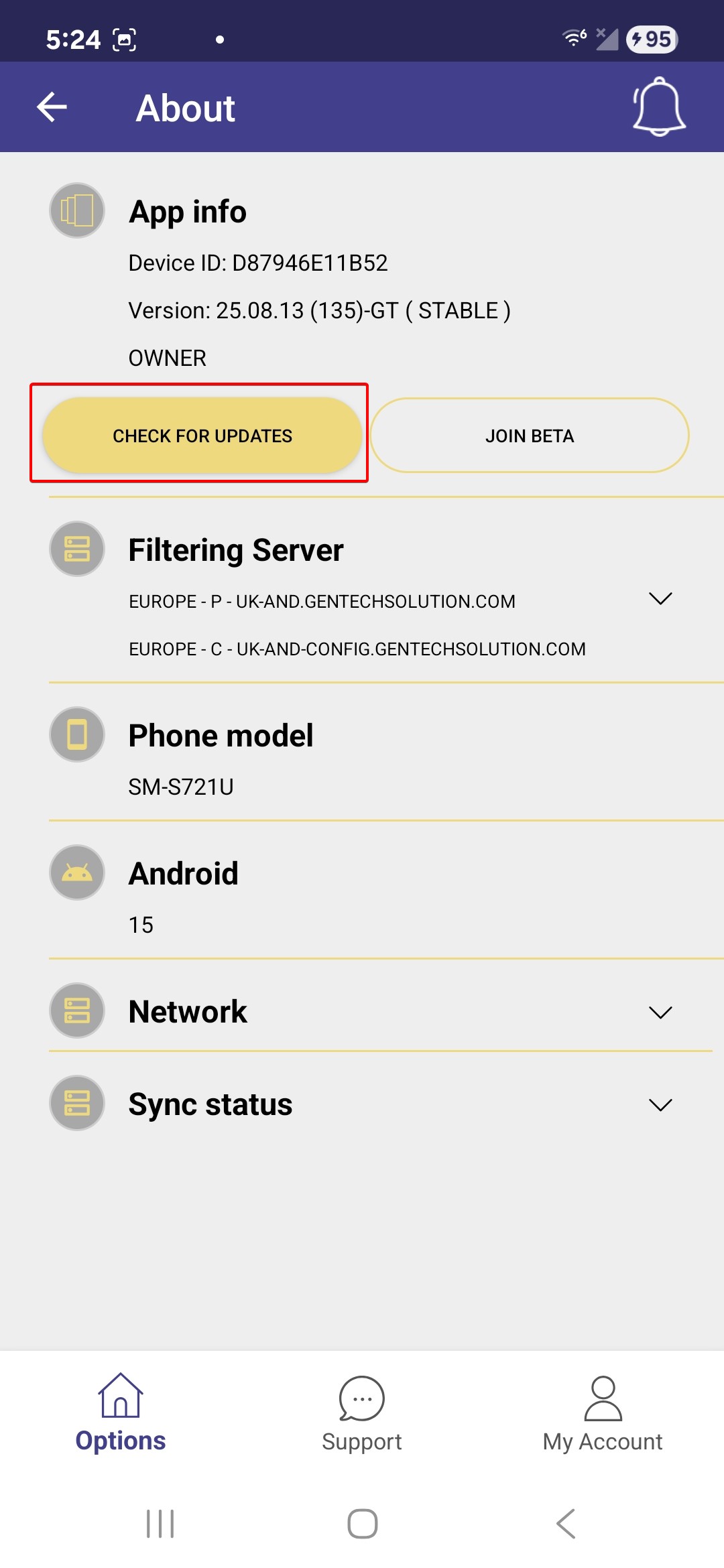This screenshot has width=724, height=1568.
Task: Click the Phone model icon
Action: 76,734
